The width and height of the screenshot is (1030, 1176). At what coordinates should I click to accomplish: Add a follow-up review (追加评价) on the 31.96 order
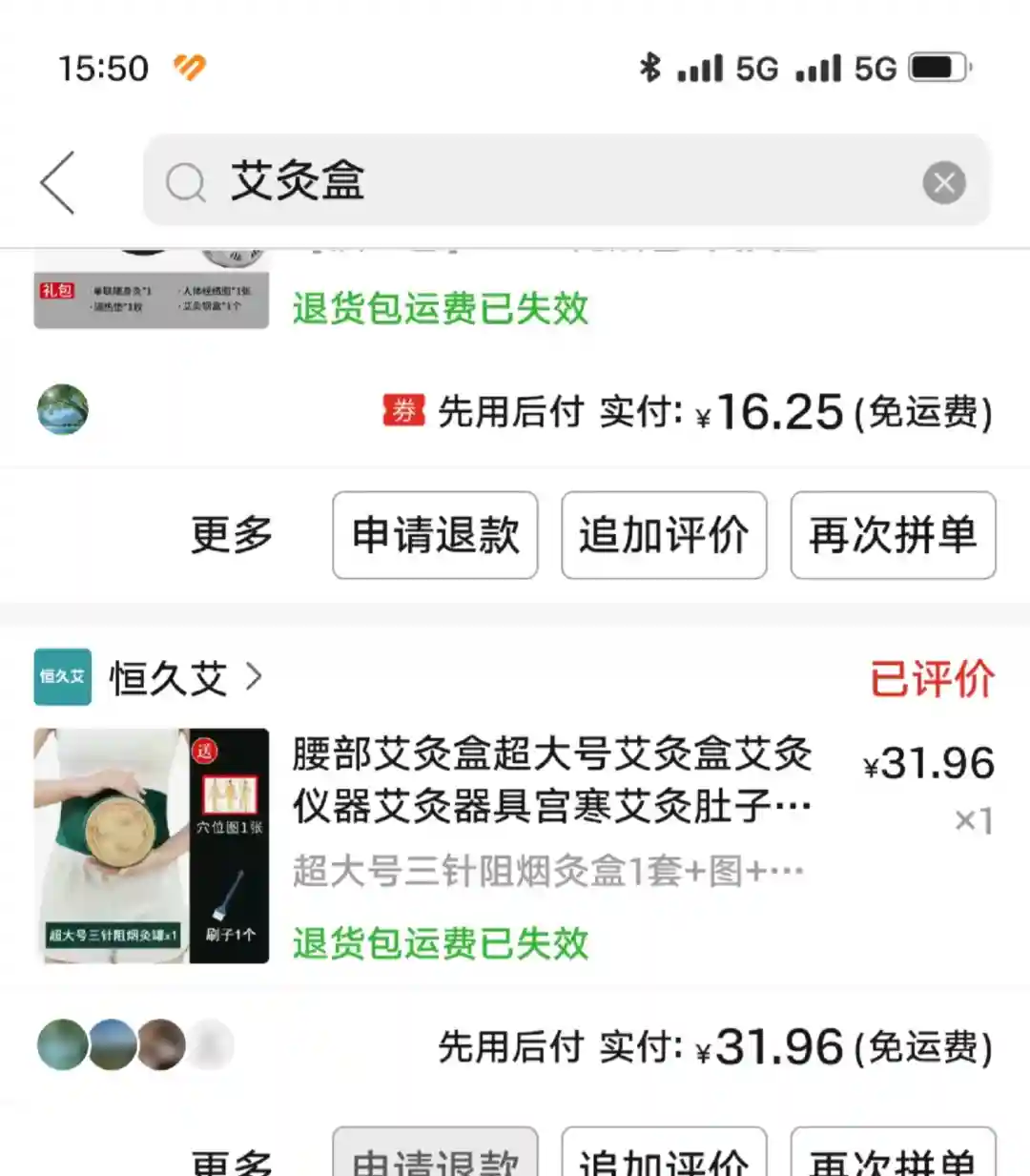664,1157
